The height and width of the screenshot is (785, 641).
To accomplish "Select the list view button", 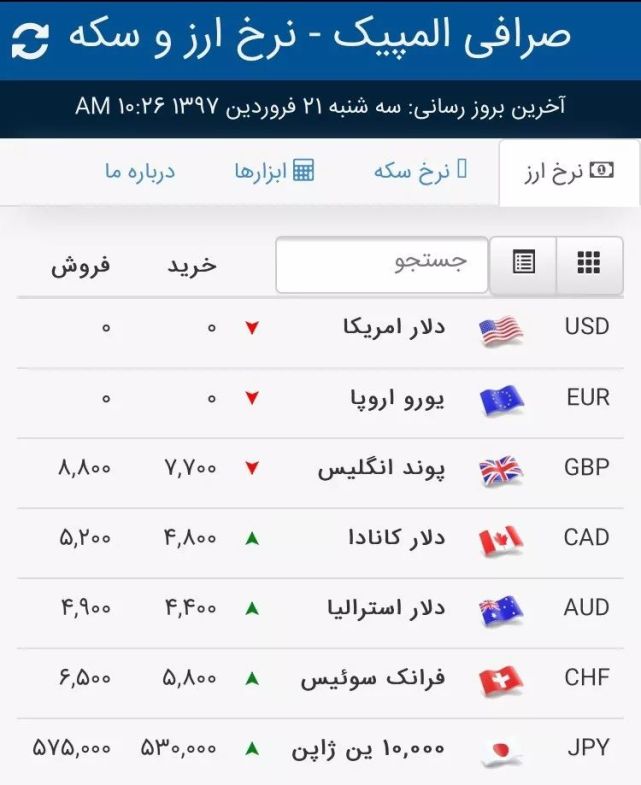I will tap(523, 264).
